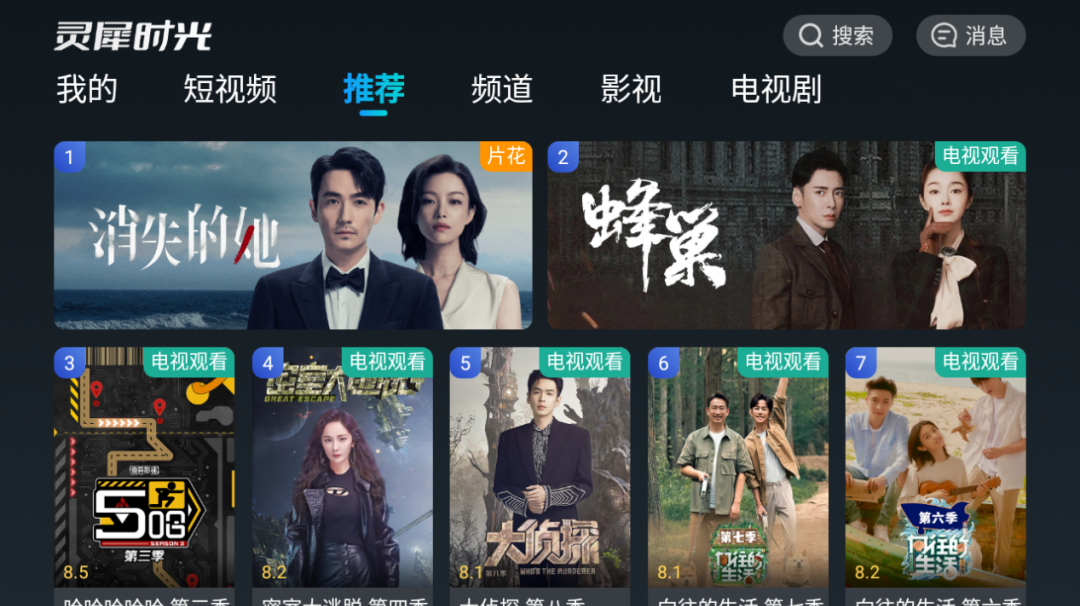The image size is (1080, 606).
Task: Open the 大侦探 第八季 poster
Action: [540, 470]
